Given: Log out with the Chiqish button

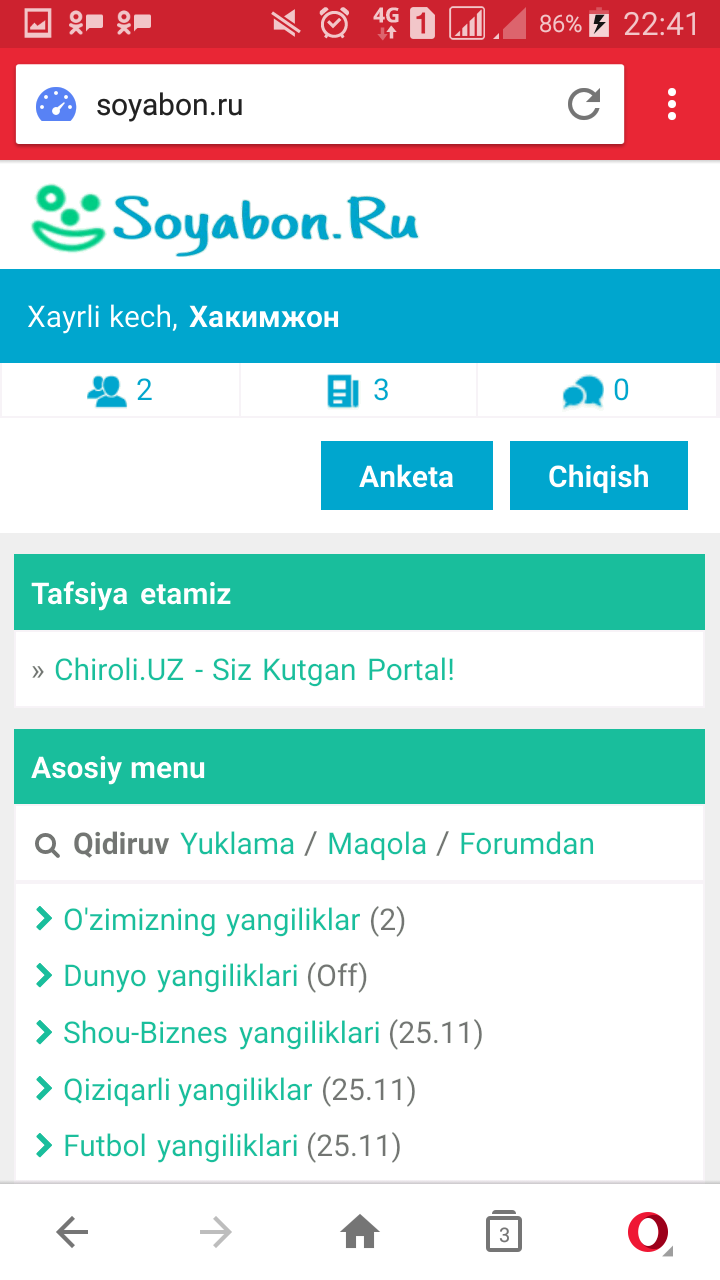Looking at the screenshot, I should [x=598, y=476].
